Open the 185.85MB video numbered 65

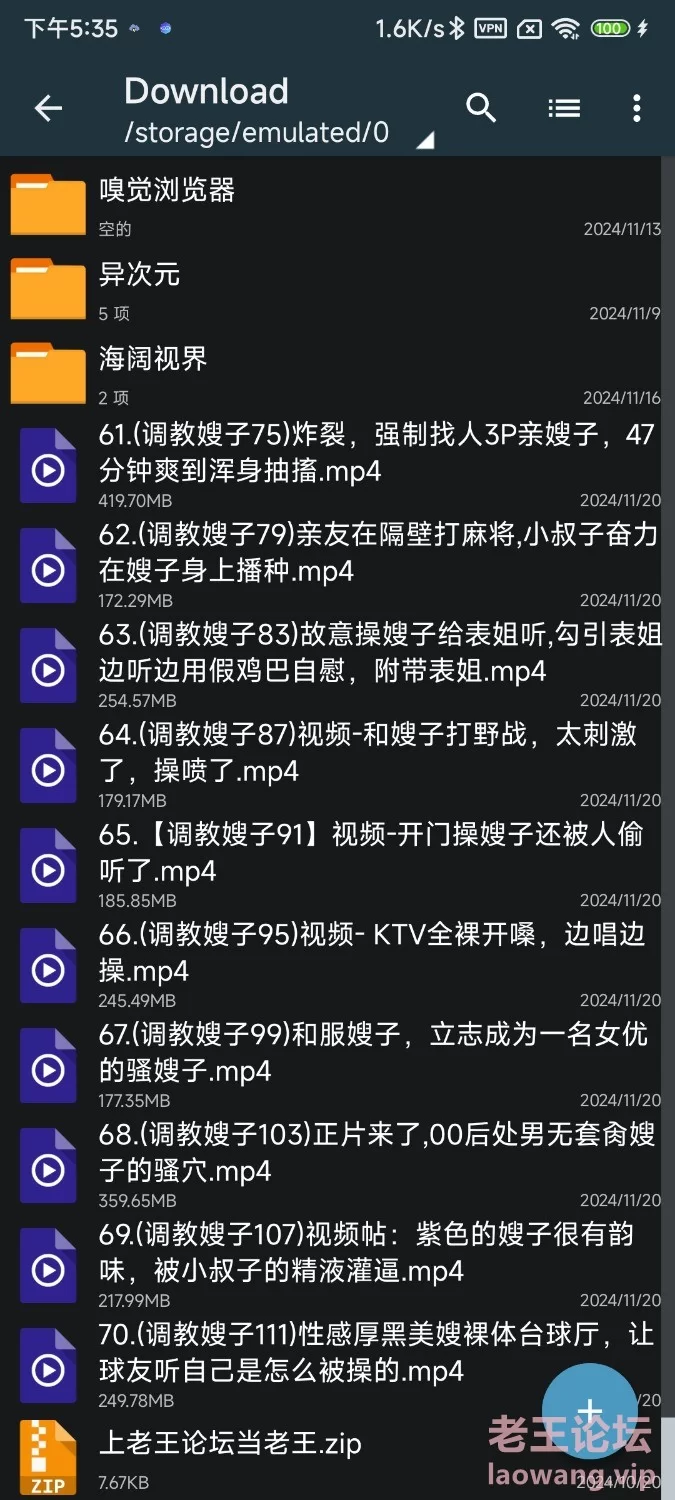pyautogui.click(x=337, y=864)
